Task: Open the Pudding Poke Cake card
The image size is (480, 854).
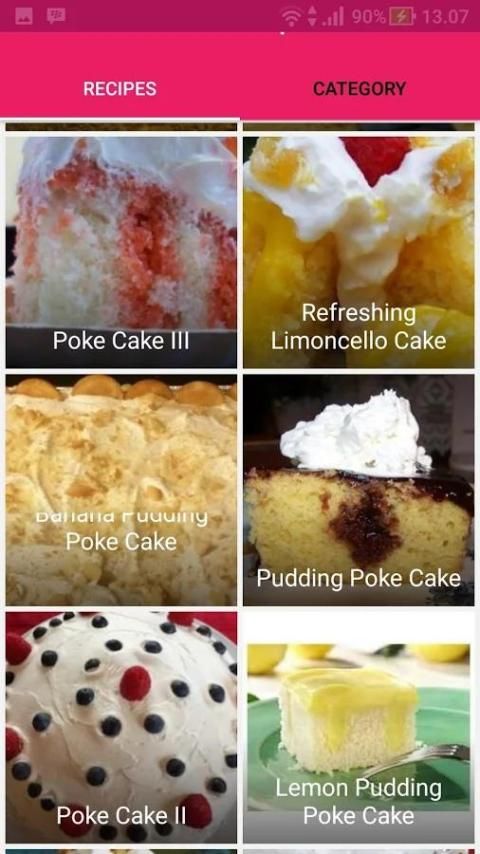Action: 359,490
